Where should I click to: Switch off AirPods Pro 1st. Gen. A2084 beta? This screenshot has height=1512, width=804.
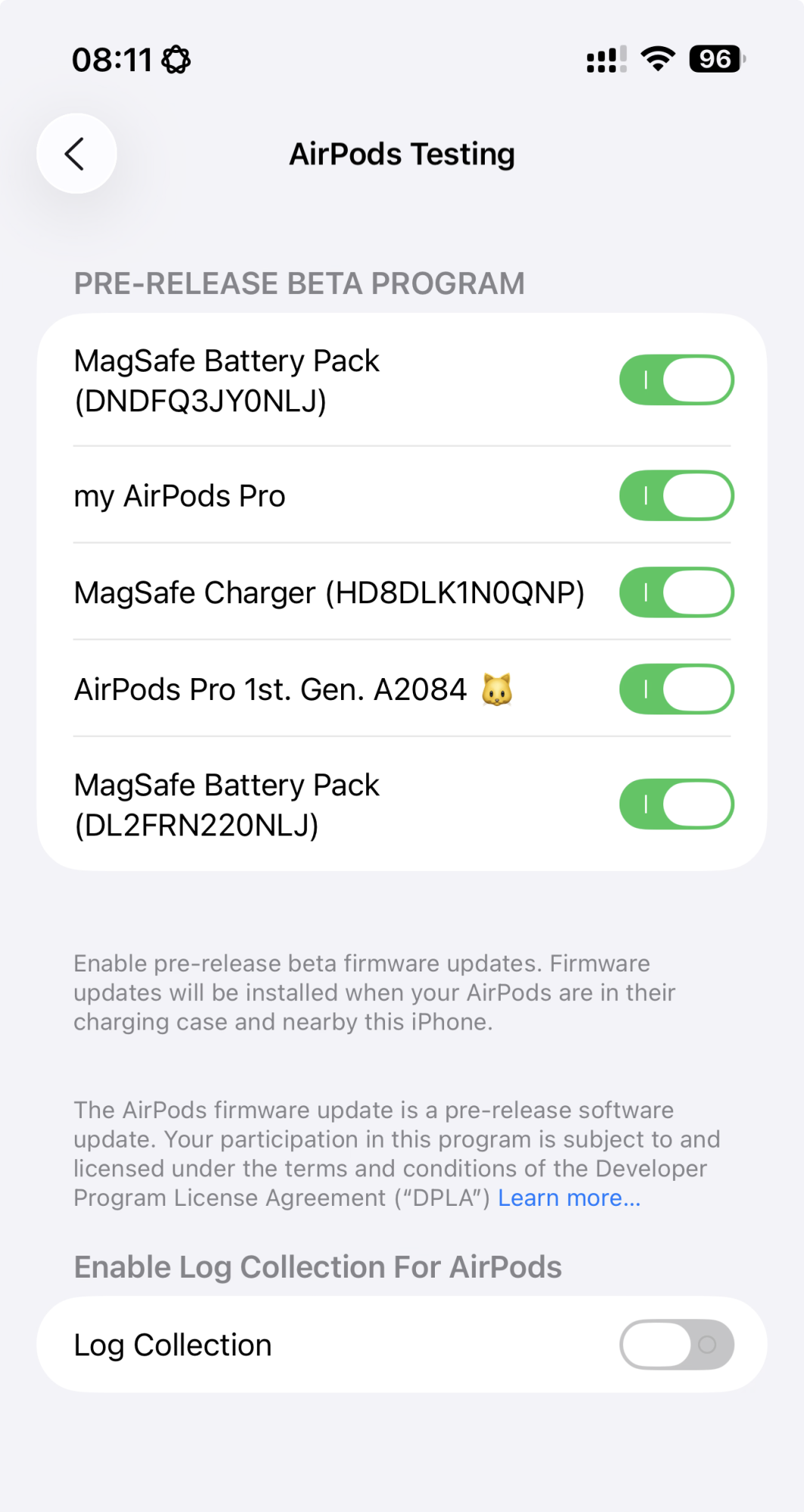click(676, 689)
